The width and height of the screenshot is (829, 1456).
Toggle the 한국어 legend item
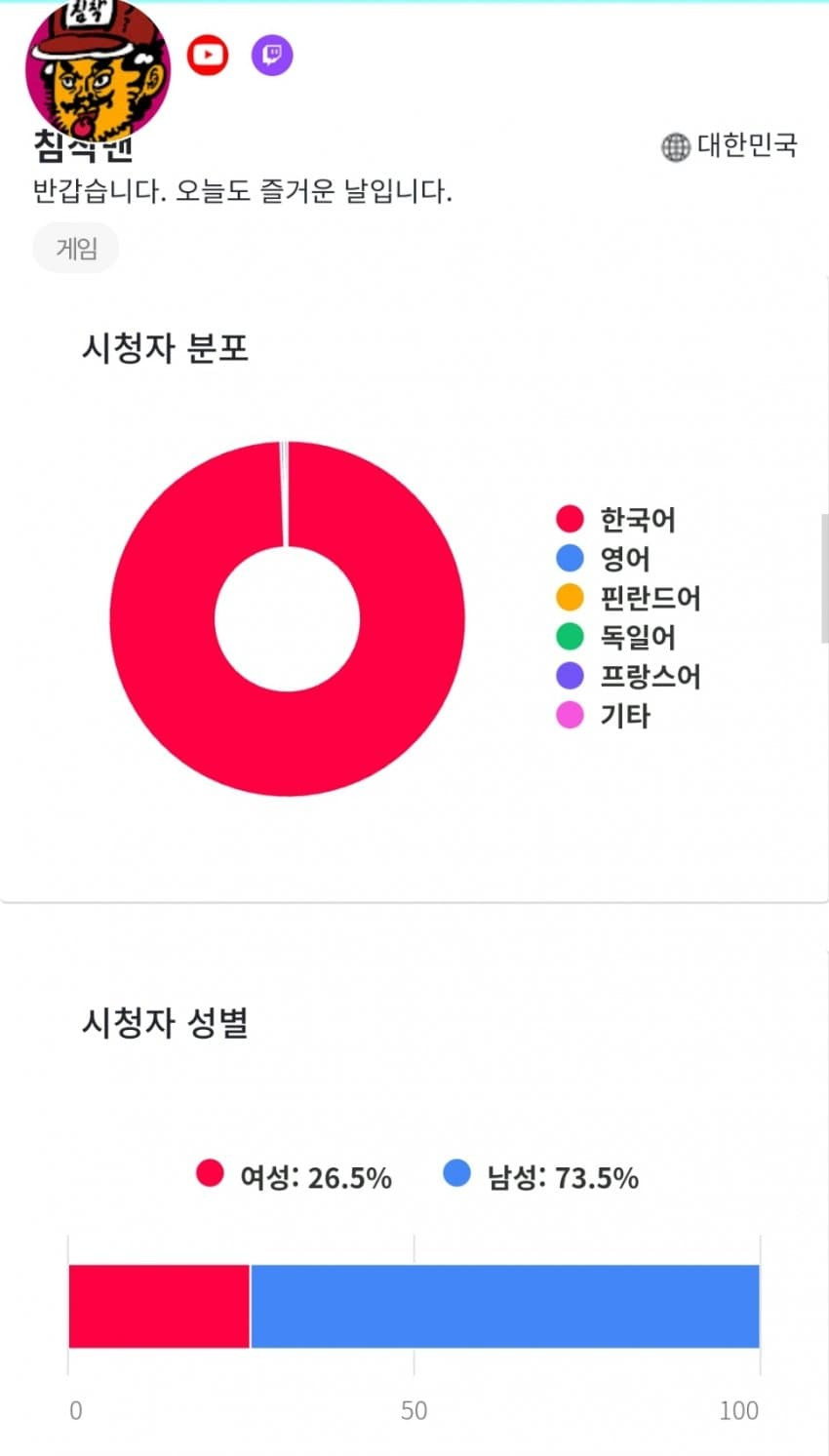[616, 520]
